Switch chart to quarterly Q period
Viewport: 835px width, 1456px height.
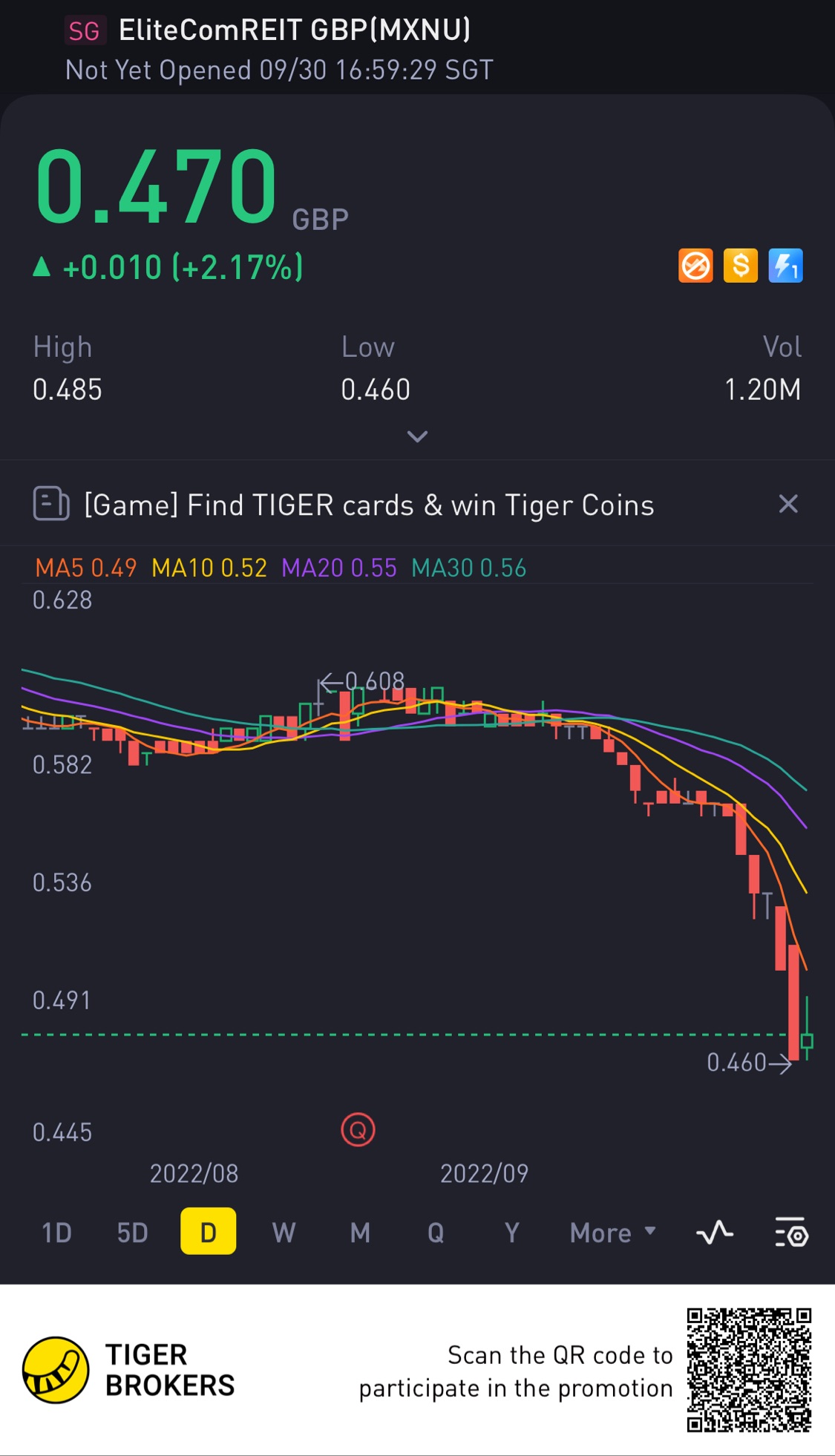(436, 1233)
